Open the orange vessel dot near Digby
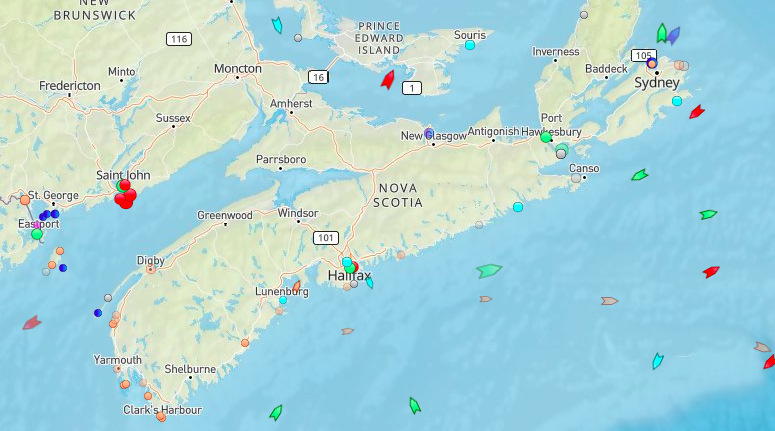The width and height of the screenshot is (775, 431). (151, 268)
